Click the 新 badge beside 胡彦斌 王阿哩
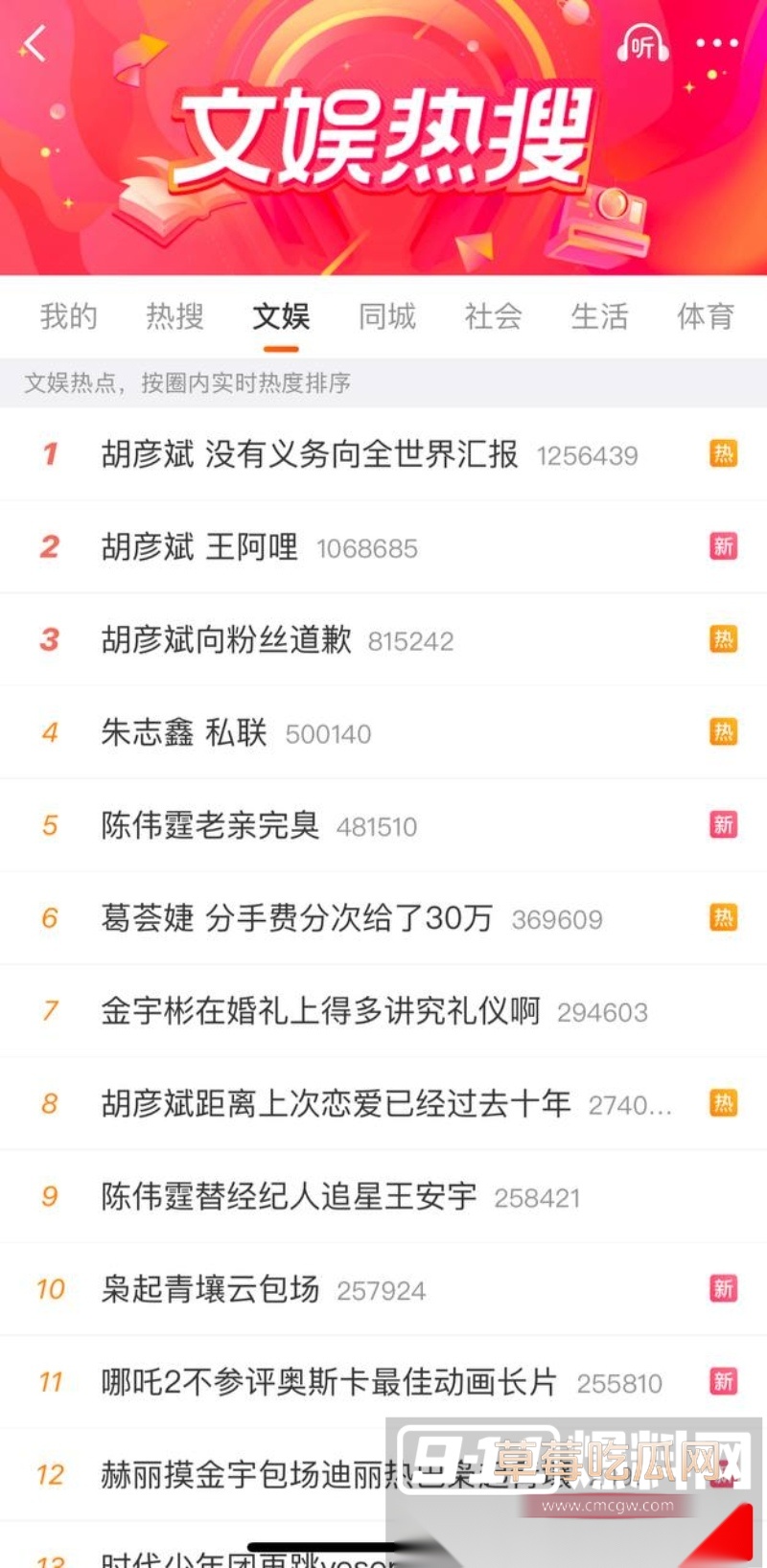 coord(723,546)
